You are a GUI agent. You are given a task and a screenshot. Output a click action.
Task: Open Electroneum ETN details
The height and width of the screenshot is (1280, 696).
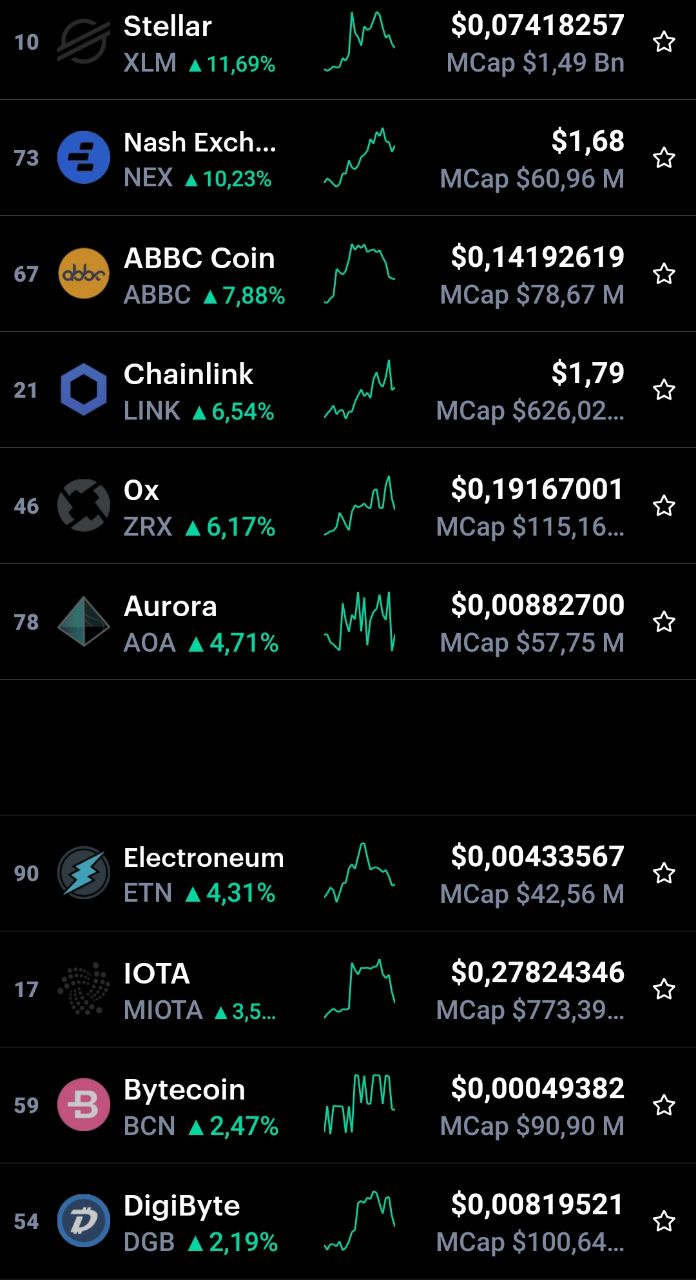coord(348,874)
